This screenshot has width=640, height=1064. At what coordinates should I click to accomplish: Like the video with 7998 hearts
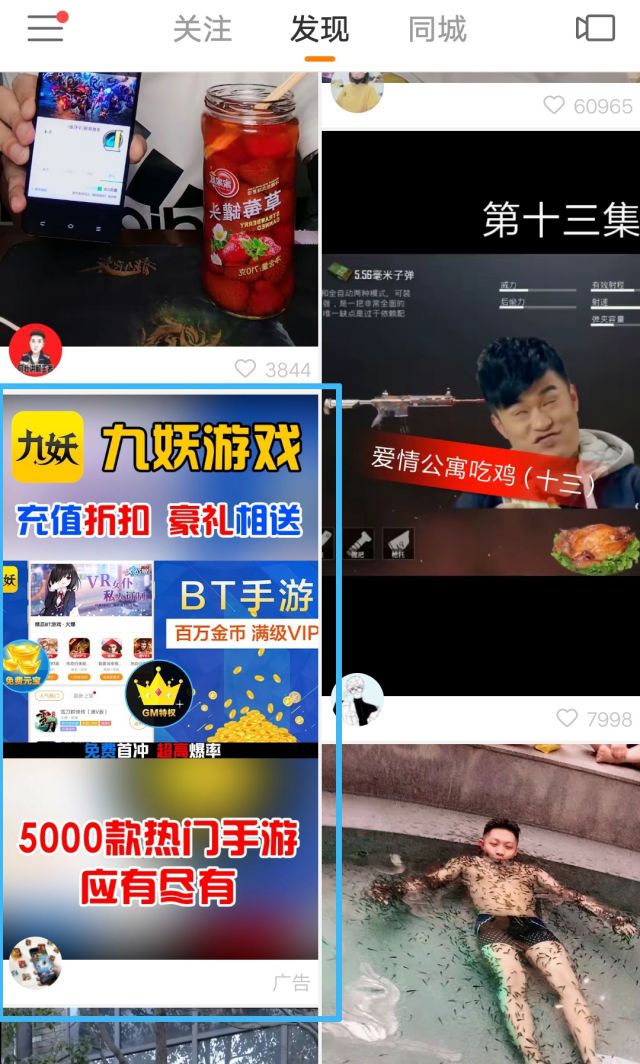coord(567,718)
